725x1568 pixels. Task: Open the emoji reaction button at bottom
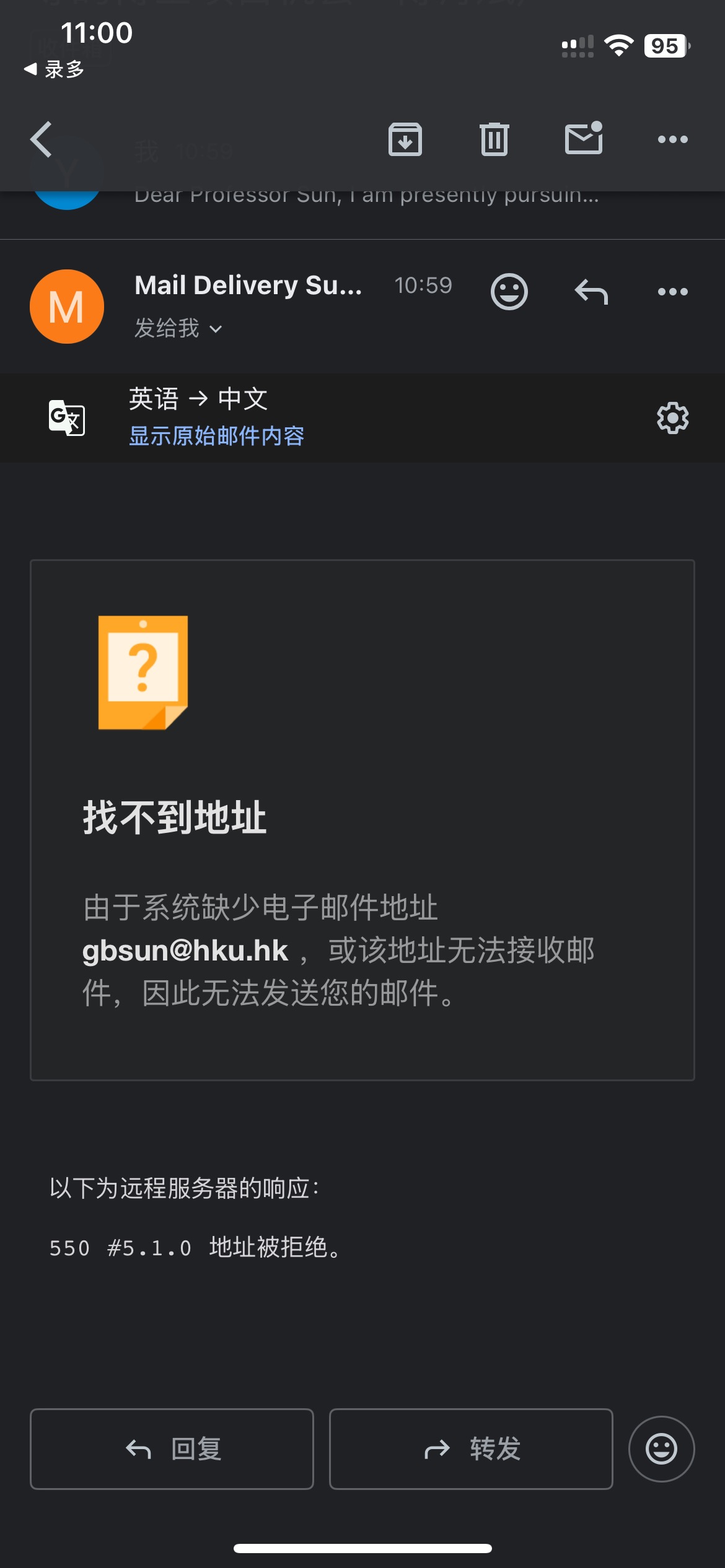pyautogui.click(x=661, y=1448)
